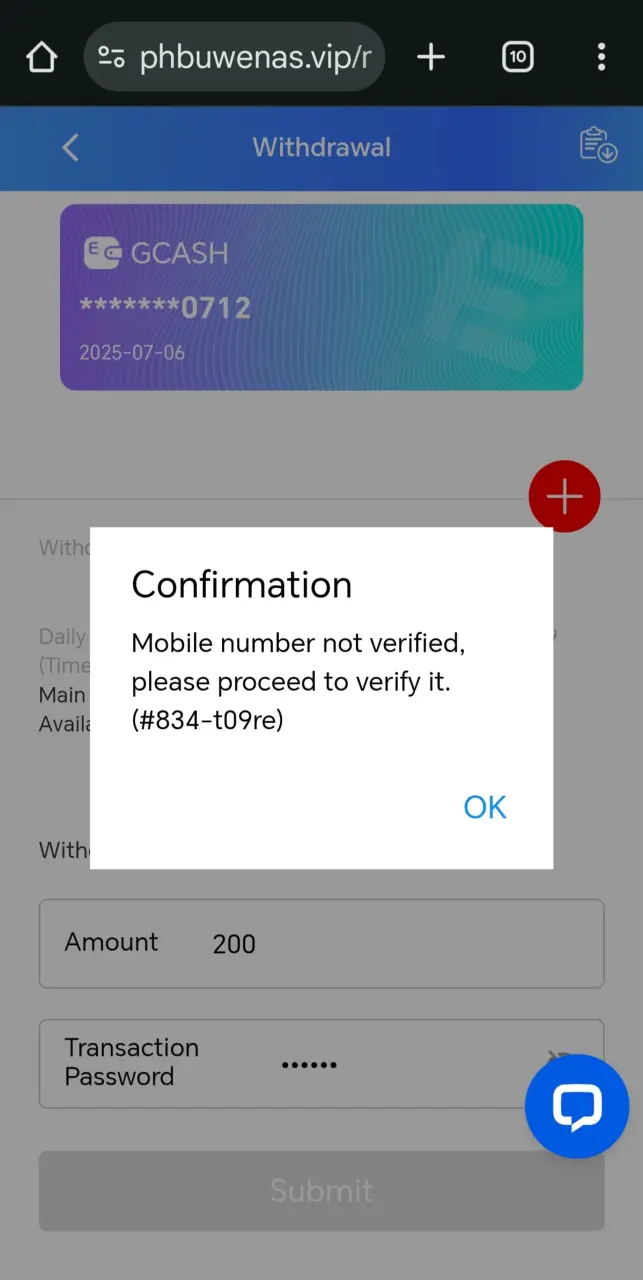Select the GCASH card ending 0712
This screenshot has height=1280, width=643.
[x=321, y=297]
